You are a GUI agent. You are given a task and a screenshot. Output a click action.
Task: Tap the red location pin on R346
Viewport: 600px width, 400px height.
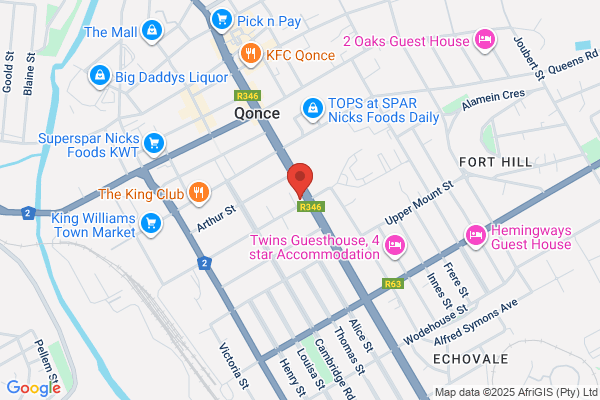pyautogui.click(x=300, y=180)
